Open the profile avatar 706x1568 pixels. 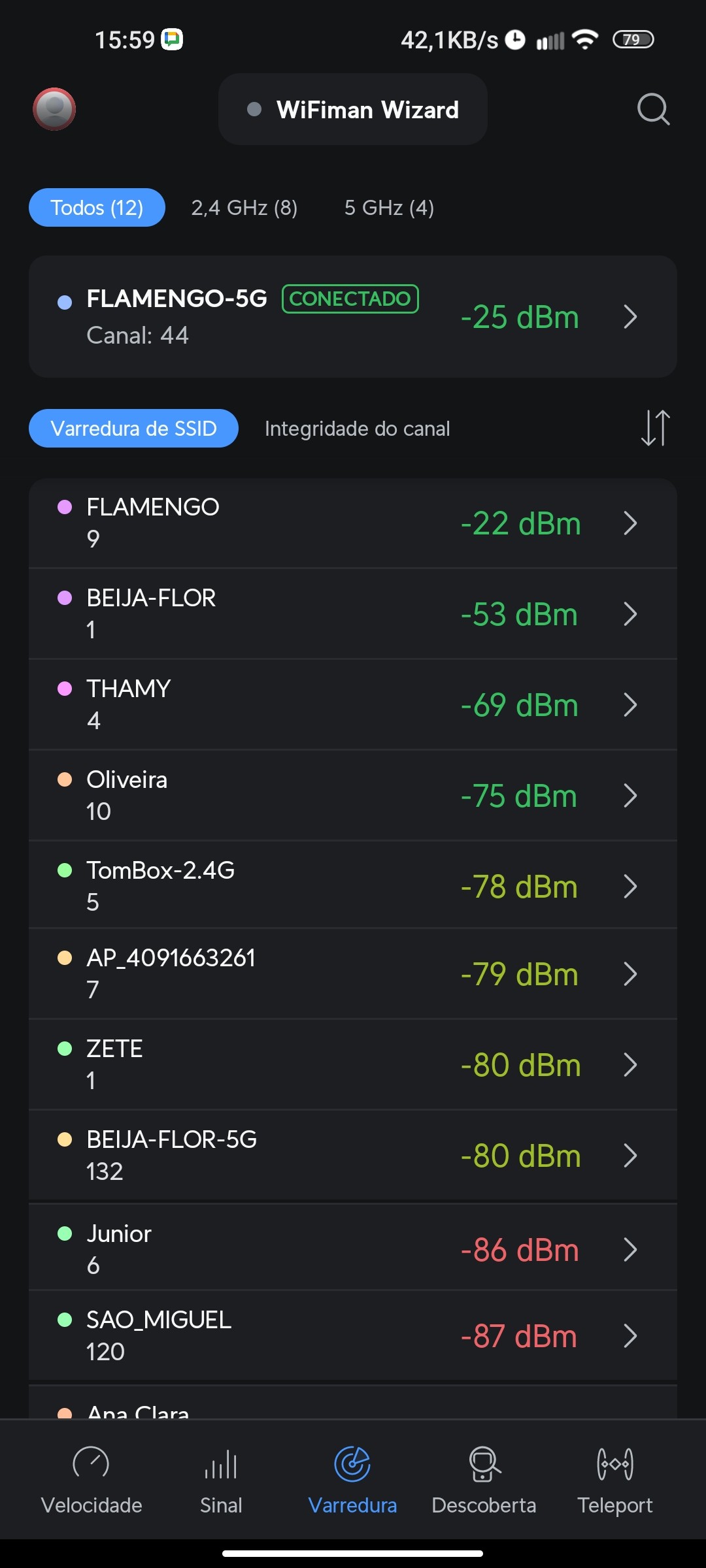[x=54, y=109]
